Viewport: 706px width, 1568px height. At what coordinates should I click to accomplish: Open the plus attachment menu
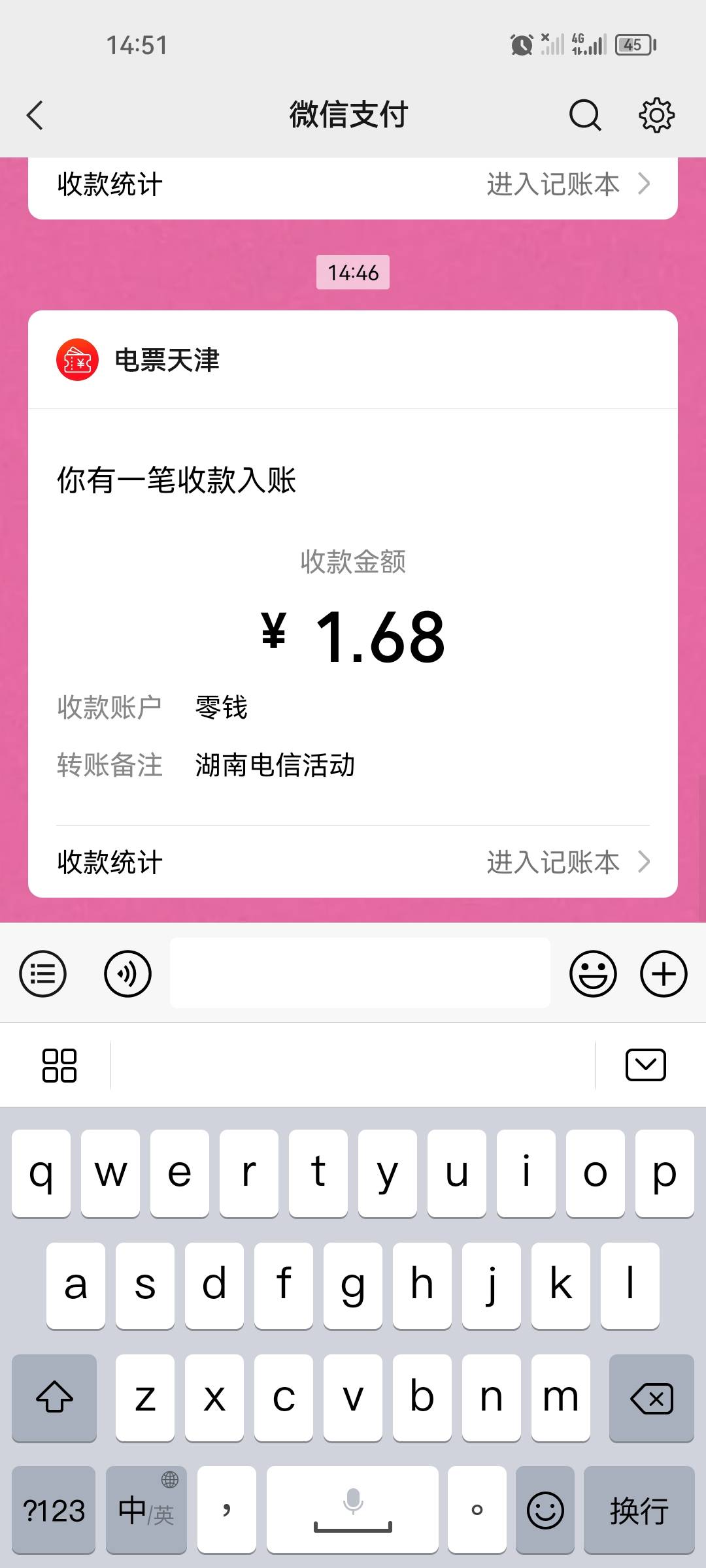coord(664,973)
